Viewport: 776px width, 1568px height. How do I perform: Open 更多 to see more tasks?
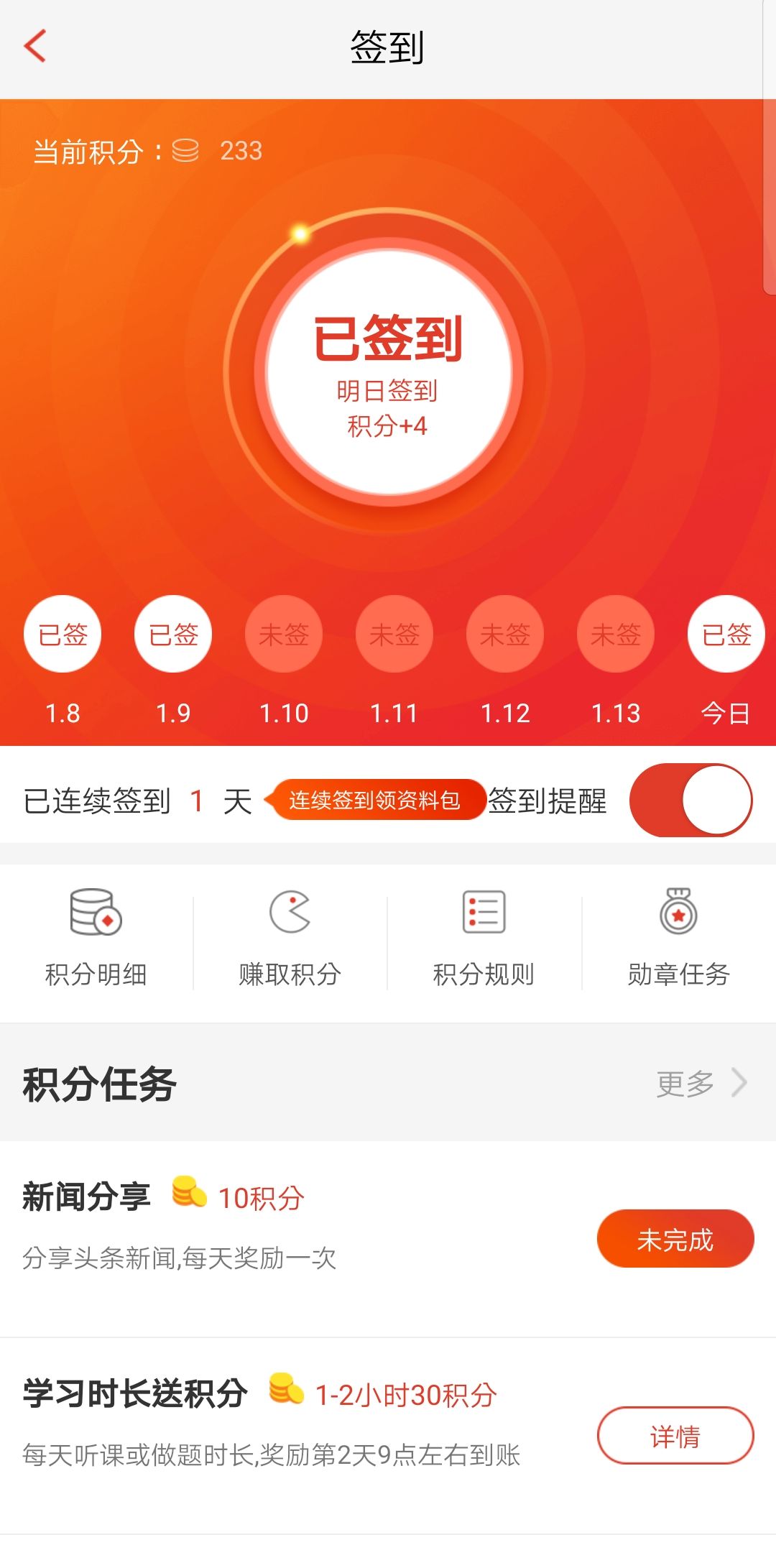pyautogui.click(x=701, y=1083)
